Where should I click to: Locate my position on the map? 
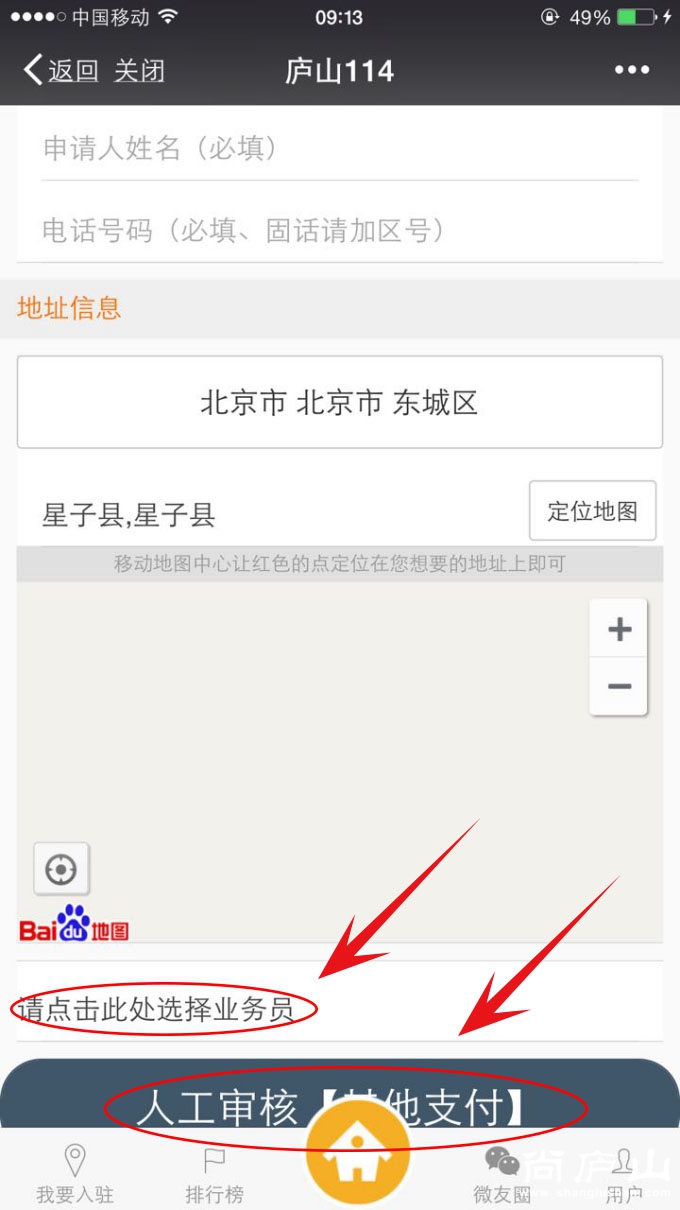(61, 869)
